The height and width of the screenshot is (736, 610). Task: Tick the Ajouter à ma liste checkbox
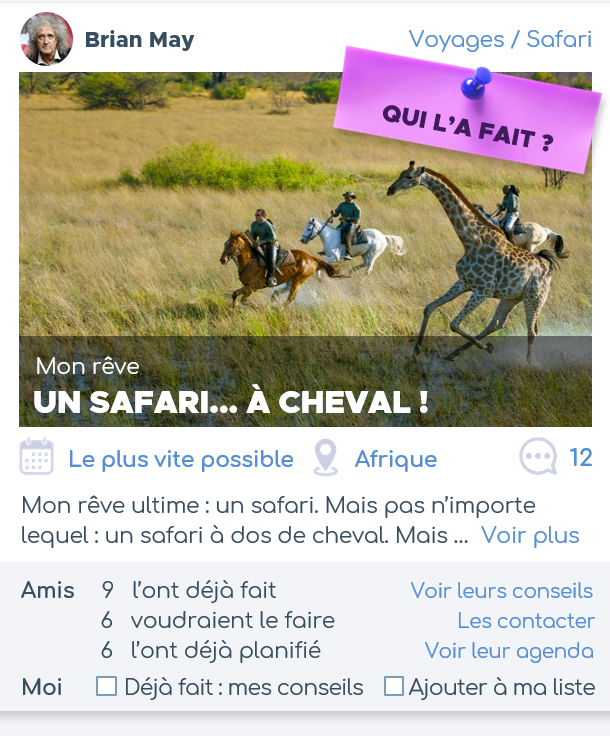[x=394, y=687]
